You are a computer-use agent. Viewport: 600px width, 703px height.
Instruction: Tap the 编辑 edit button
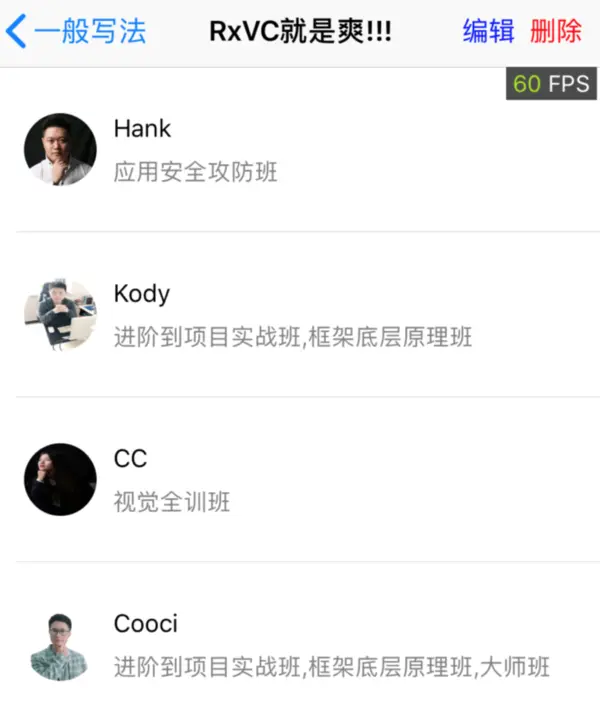point(488,31)
